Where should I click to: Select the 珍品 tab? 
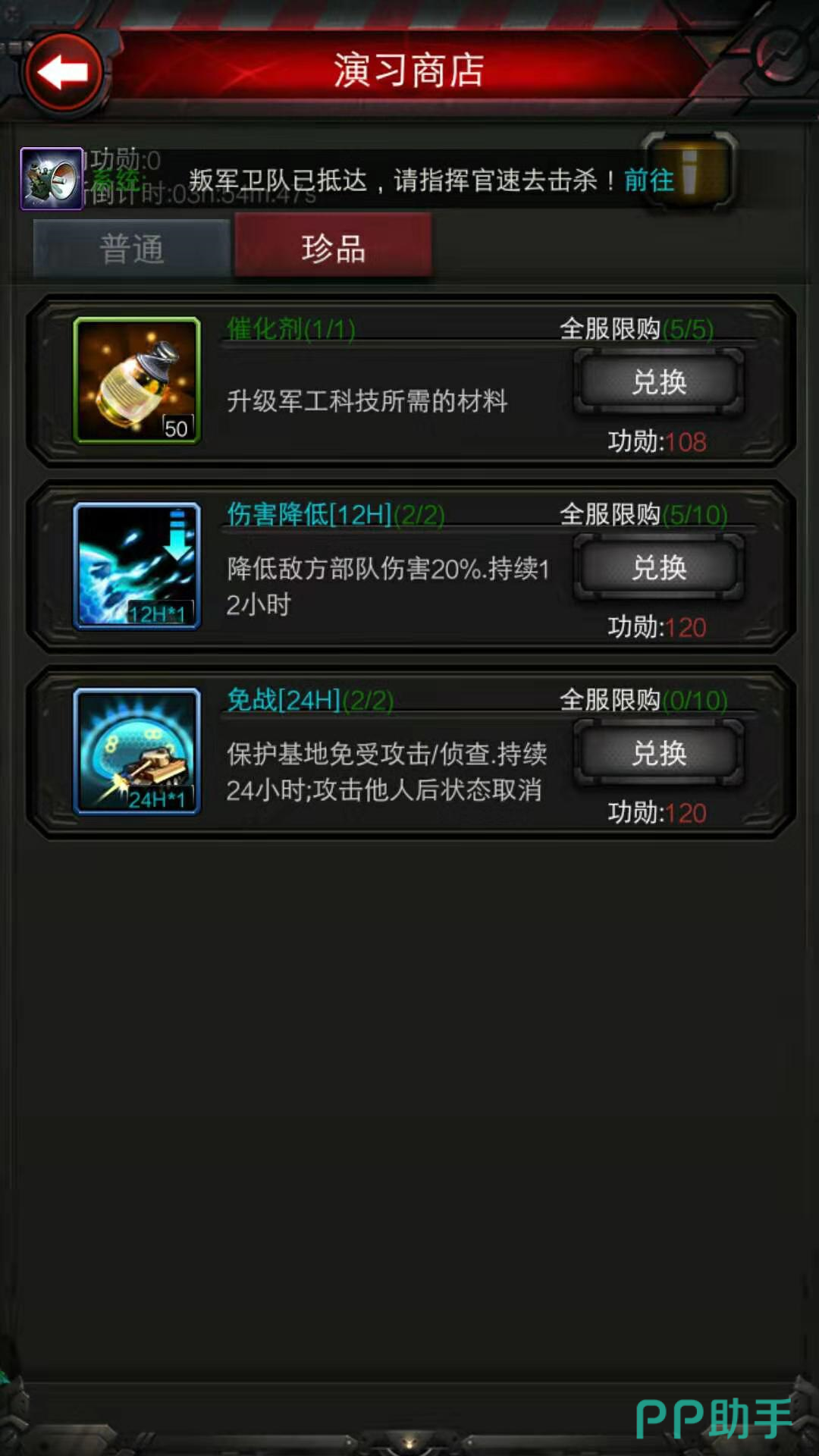pyautogui.click(x=334, y=247)
